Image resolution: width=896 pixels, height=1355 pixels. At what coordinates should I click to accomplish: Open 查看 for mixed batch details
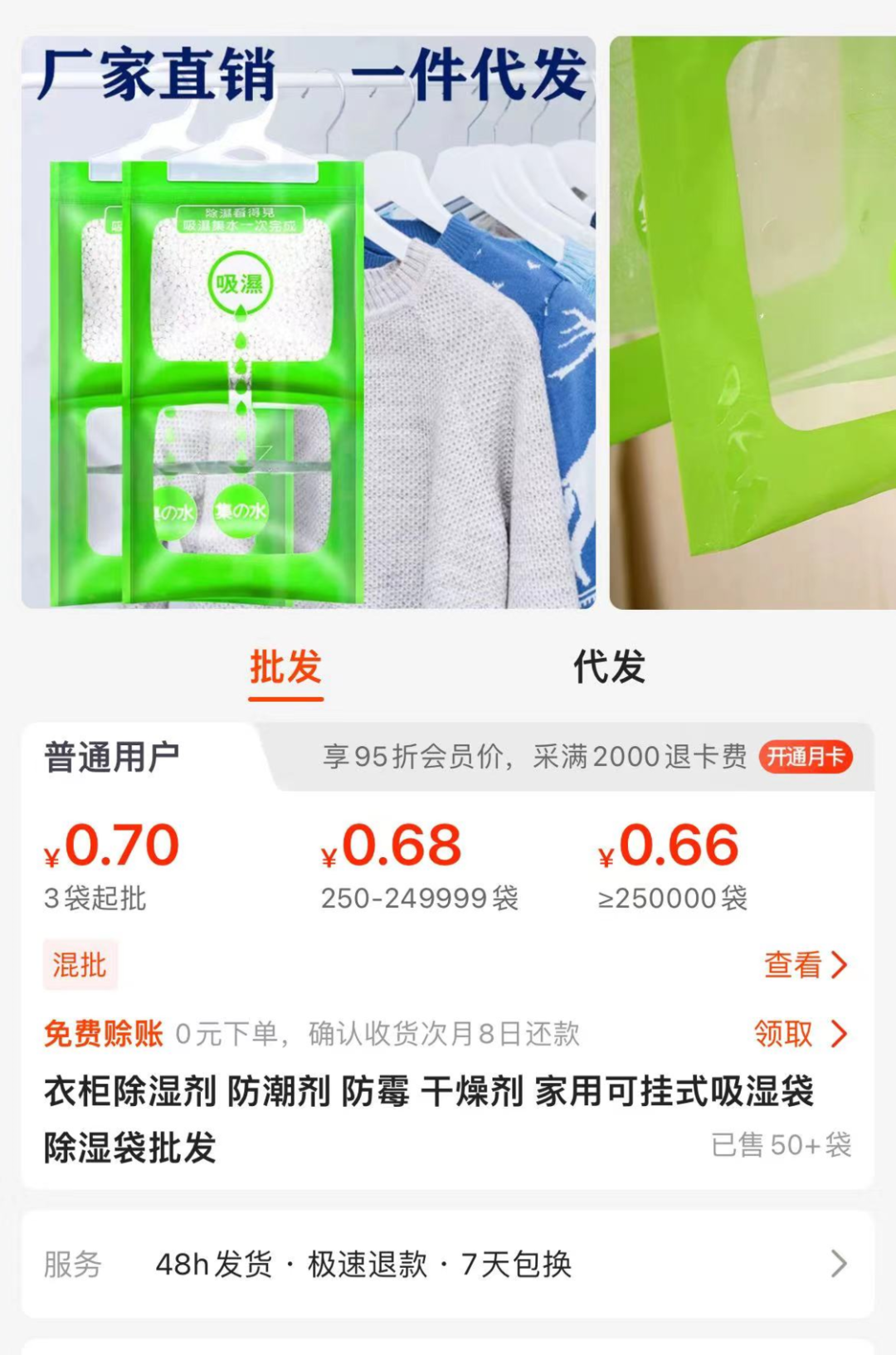(x=805, y=965)
